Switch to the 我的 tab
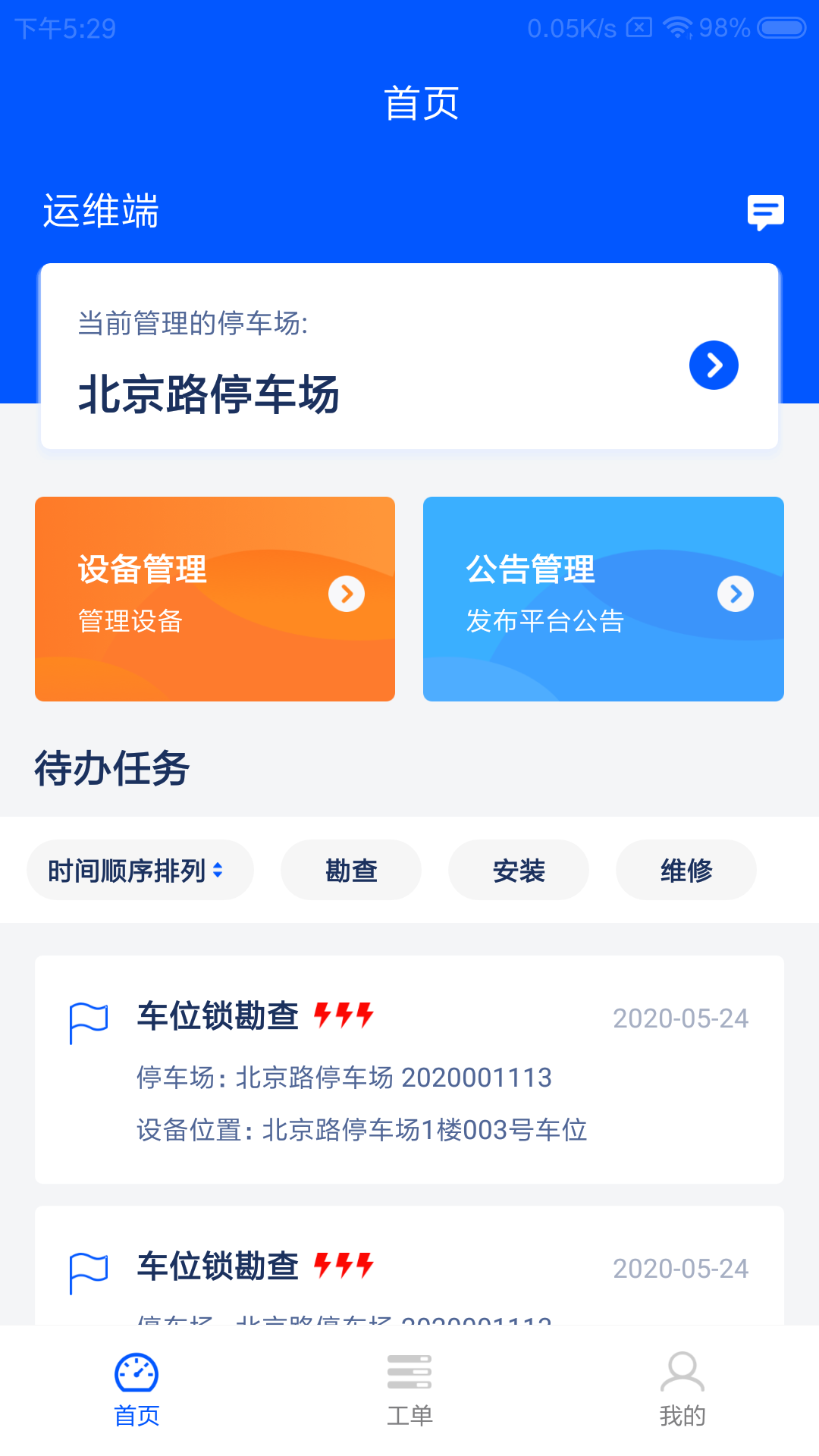The height and width of the screenshot is (1456, 819). [x=682, y=1391]
